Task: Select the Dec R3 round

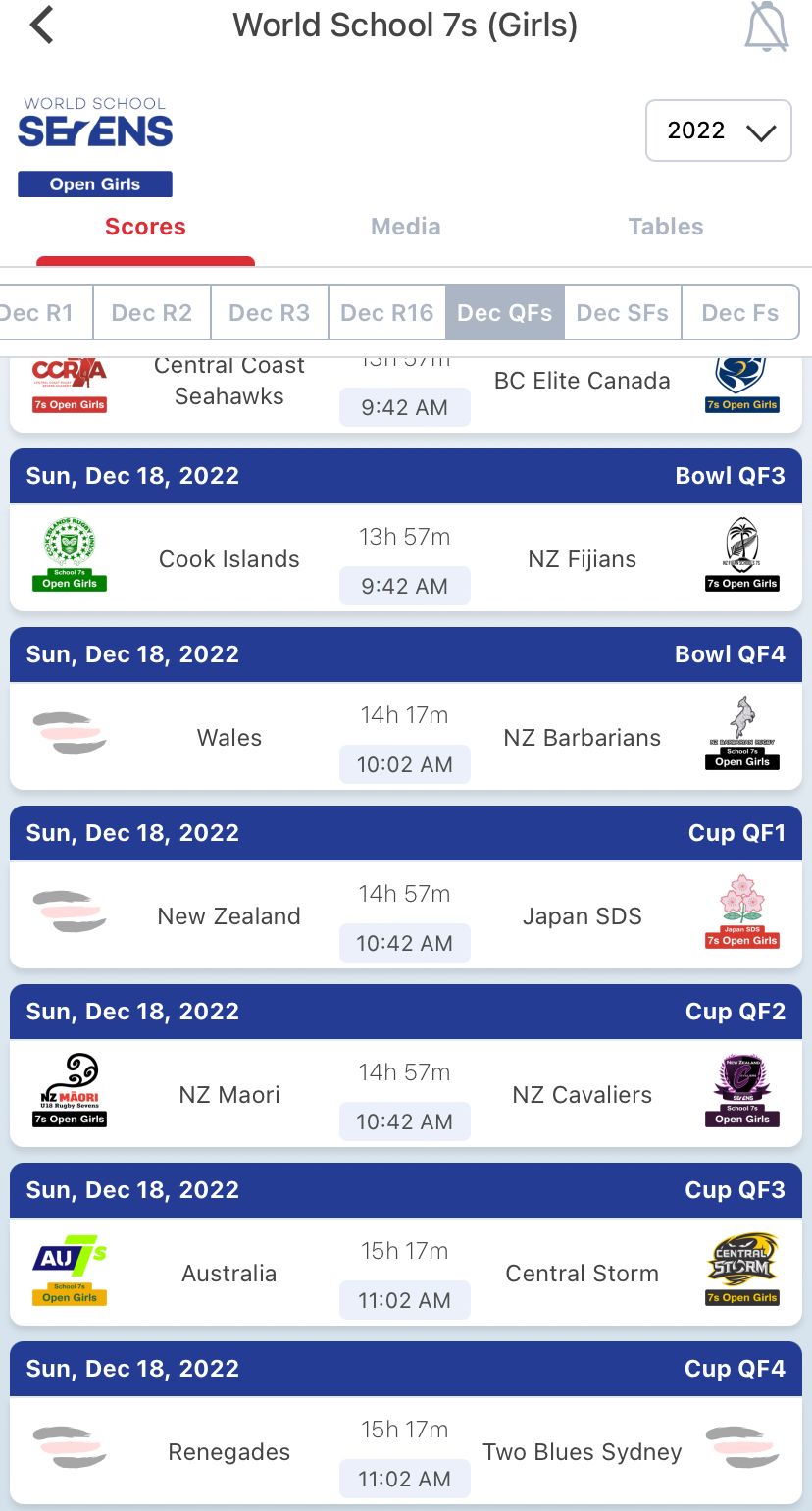Action: [x=269, y=313]
